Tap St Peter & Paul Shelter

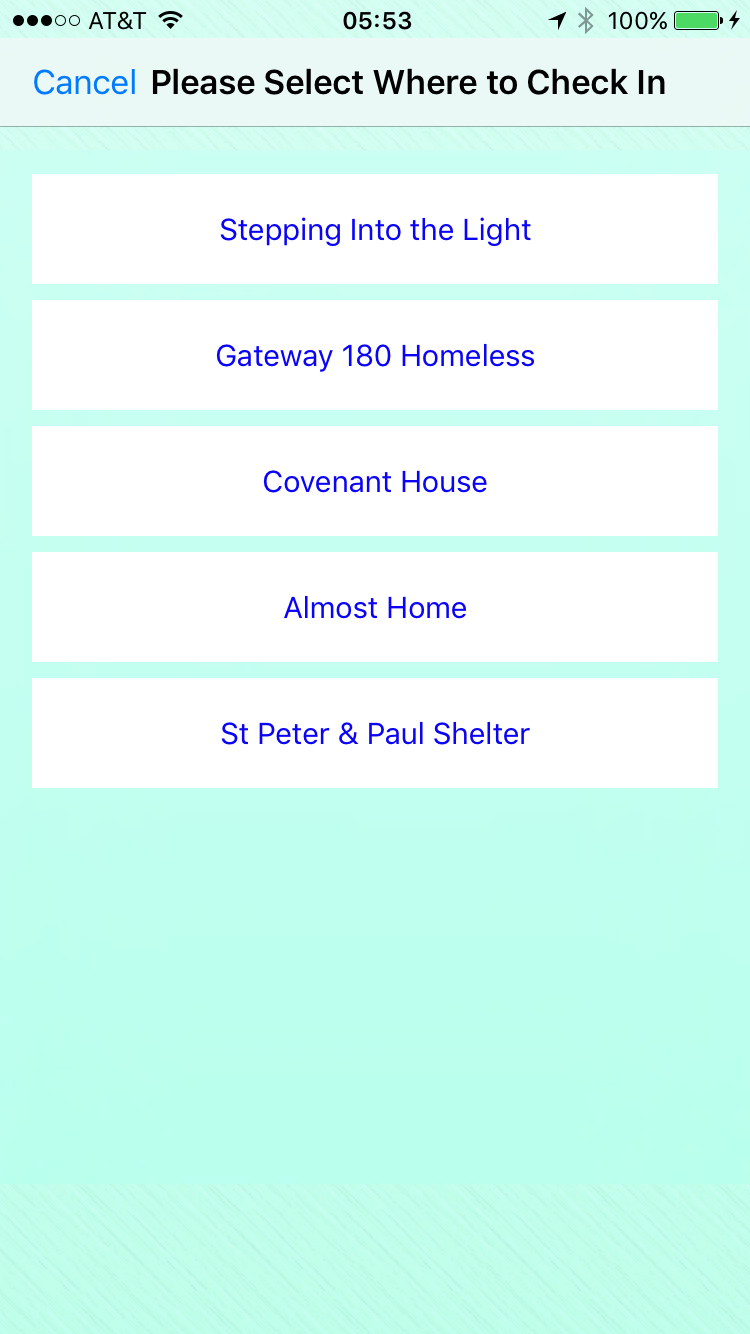point(375,734)
